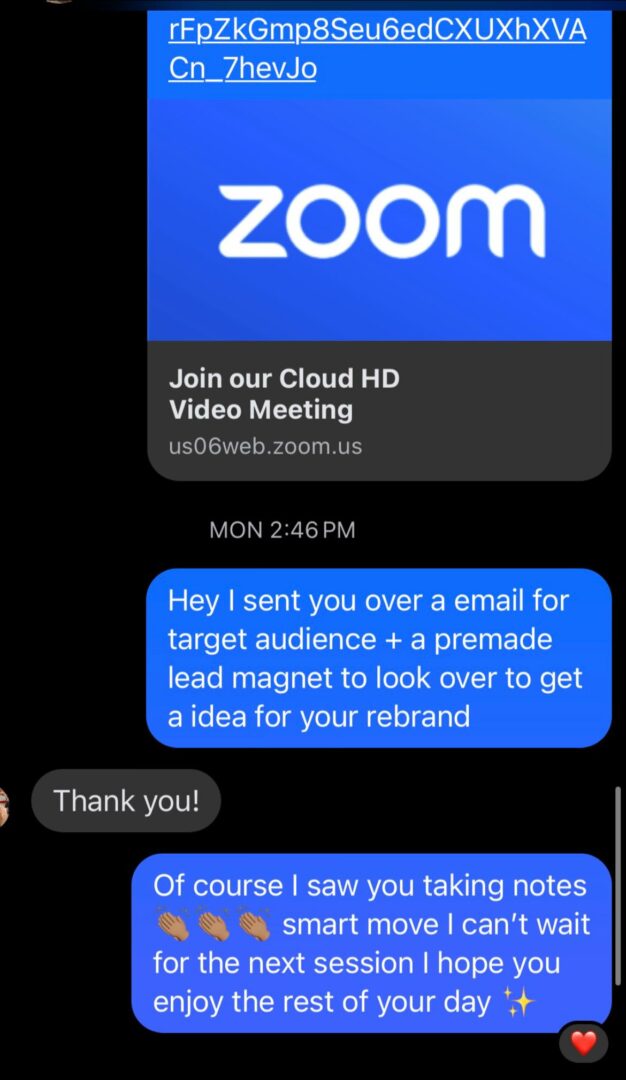
Task: Tap the heart reaction on the last message
Action: tap(583, 1043)
